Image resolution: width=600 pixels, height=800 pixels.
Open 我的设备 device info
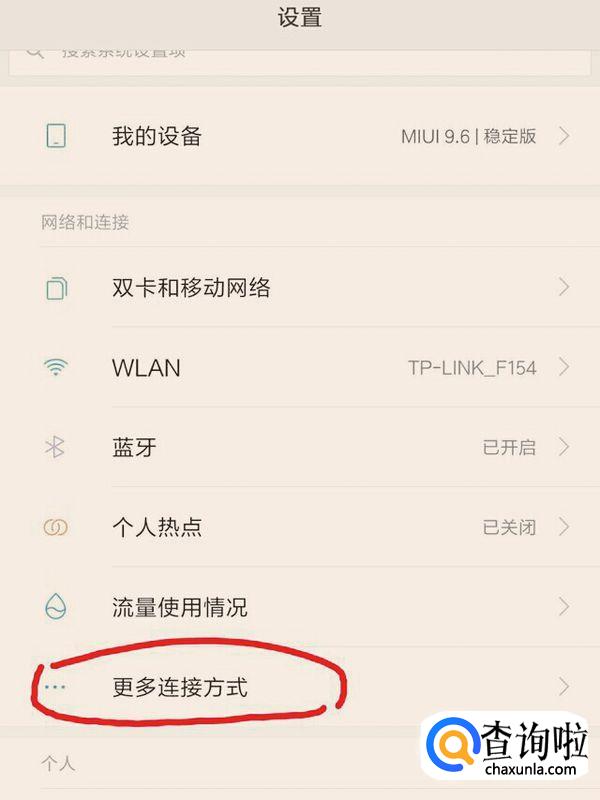(300, 136)
